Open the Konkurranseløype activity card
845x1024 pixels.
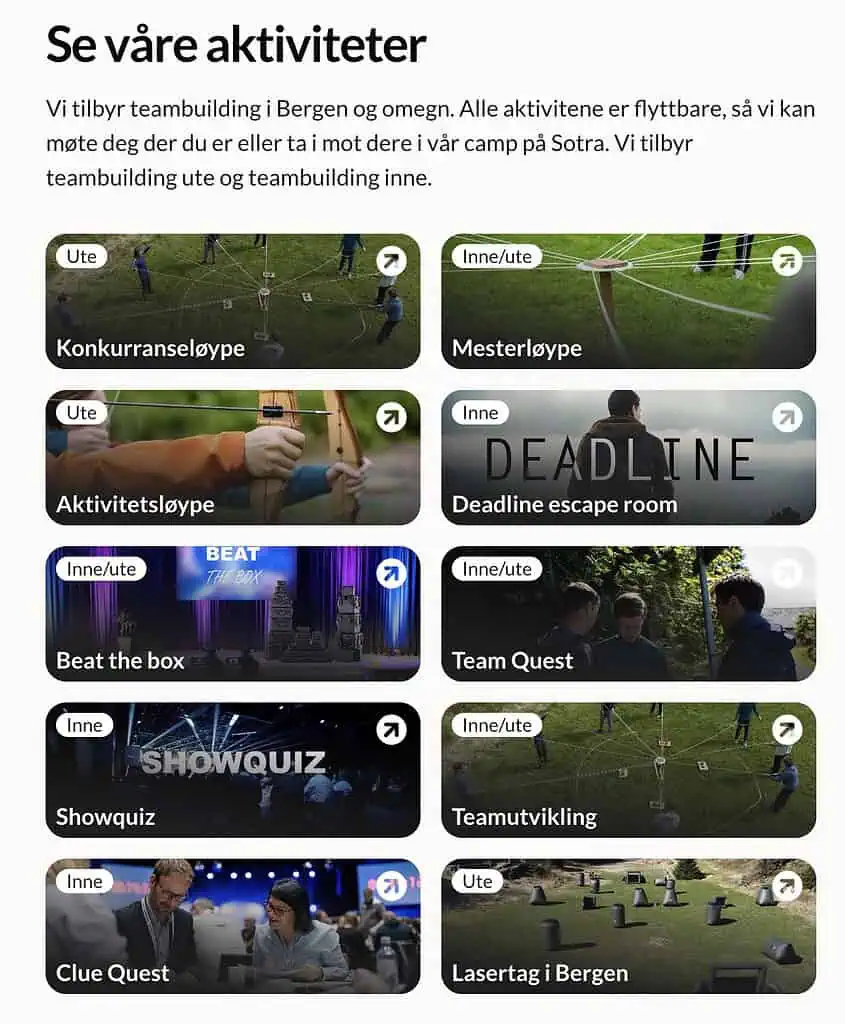[232, 301]
